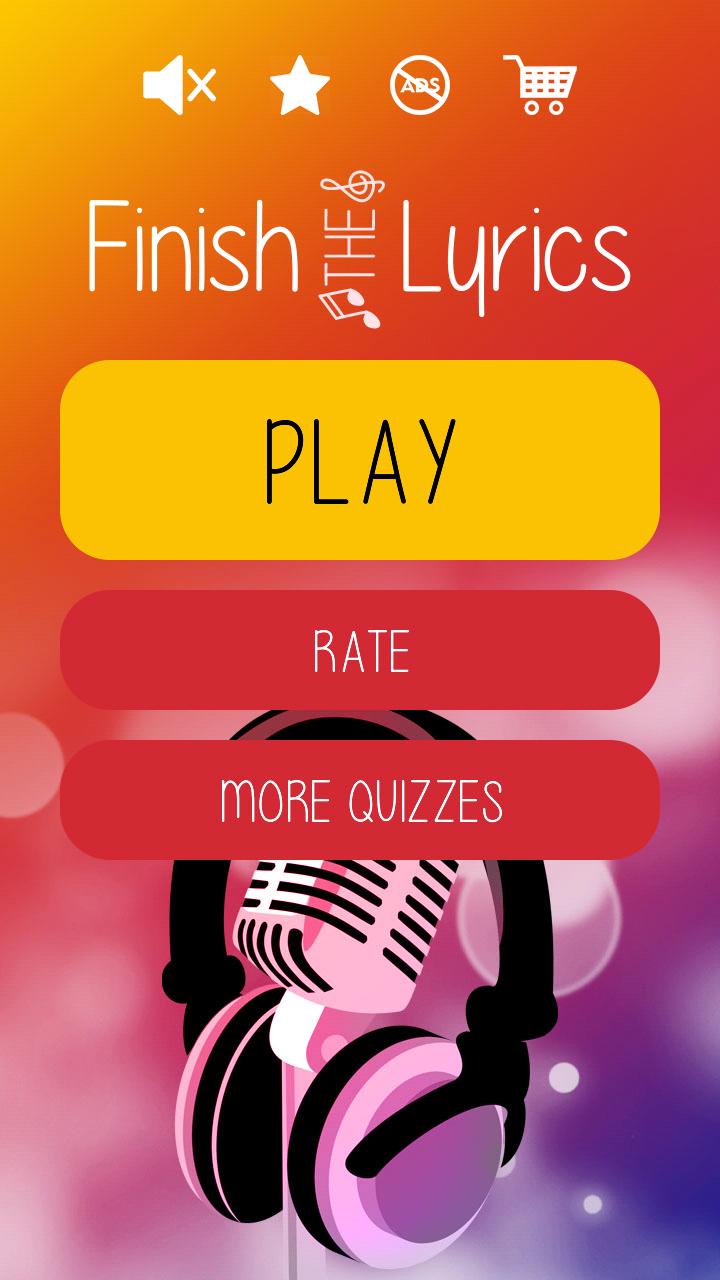Image resolution: width=720 pixels, height=1280 pixels.
Task: Start the game with PLAY
Action: tap(360, 460)
